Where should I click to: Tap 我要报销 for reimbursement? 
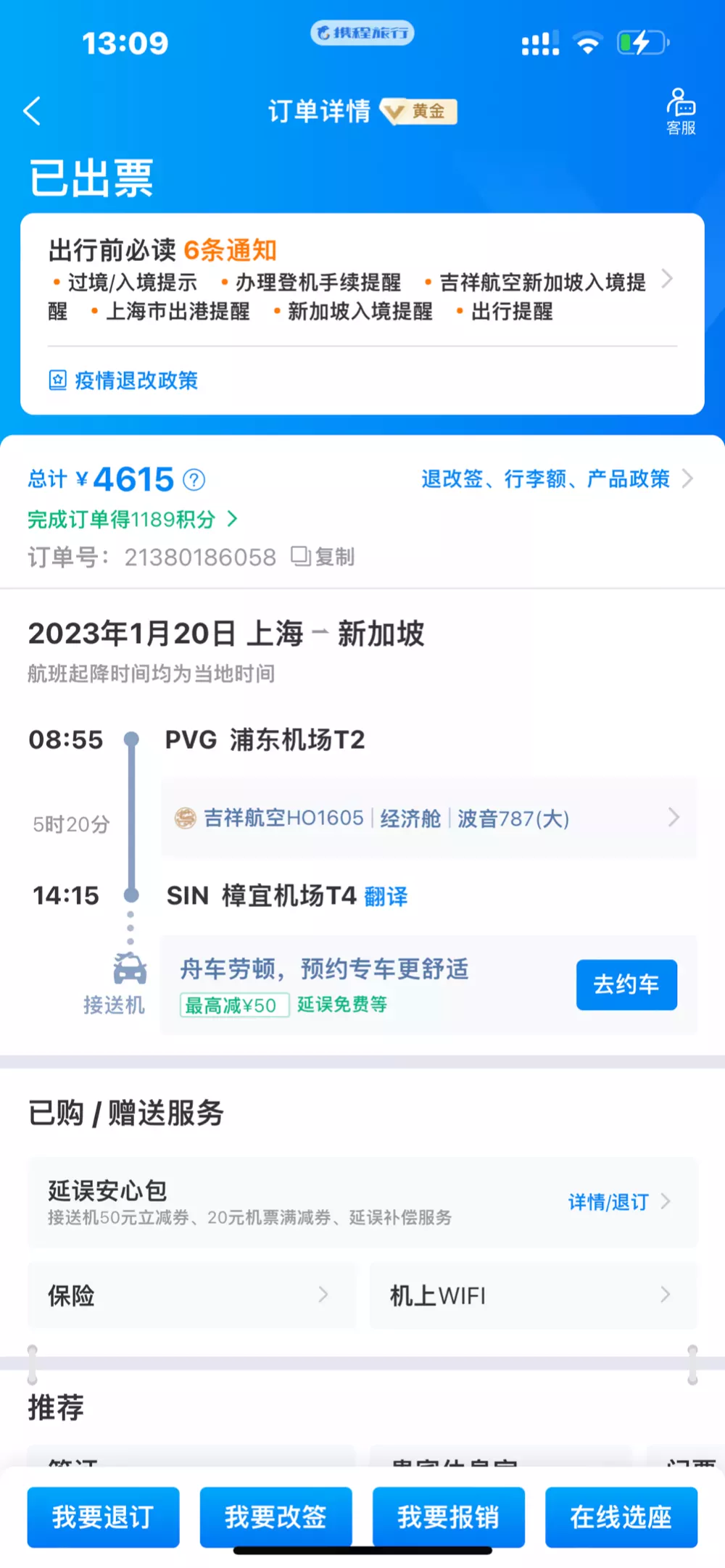pos(448,1517)
